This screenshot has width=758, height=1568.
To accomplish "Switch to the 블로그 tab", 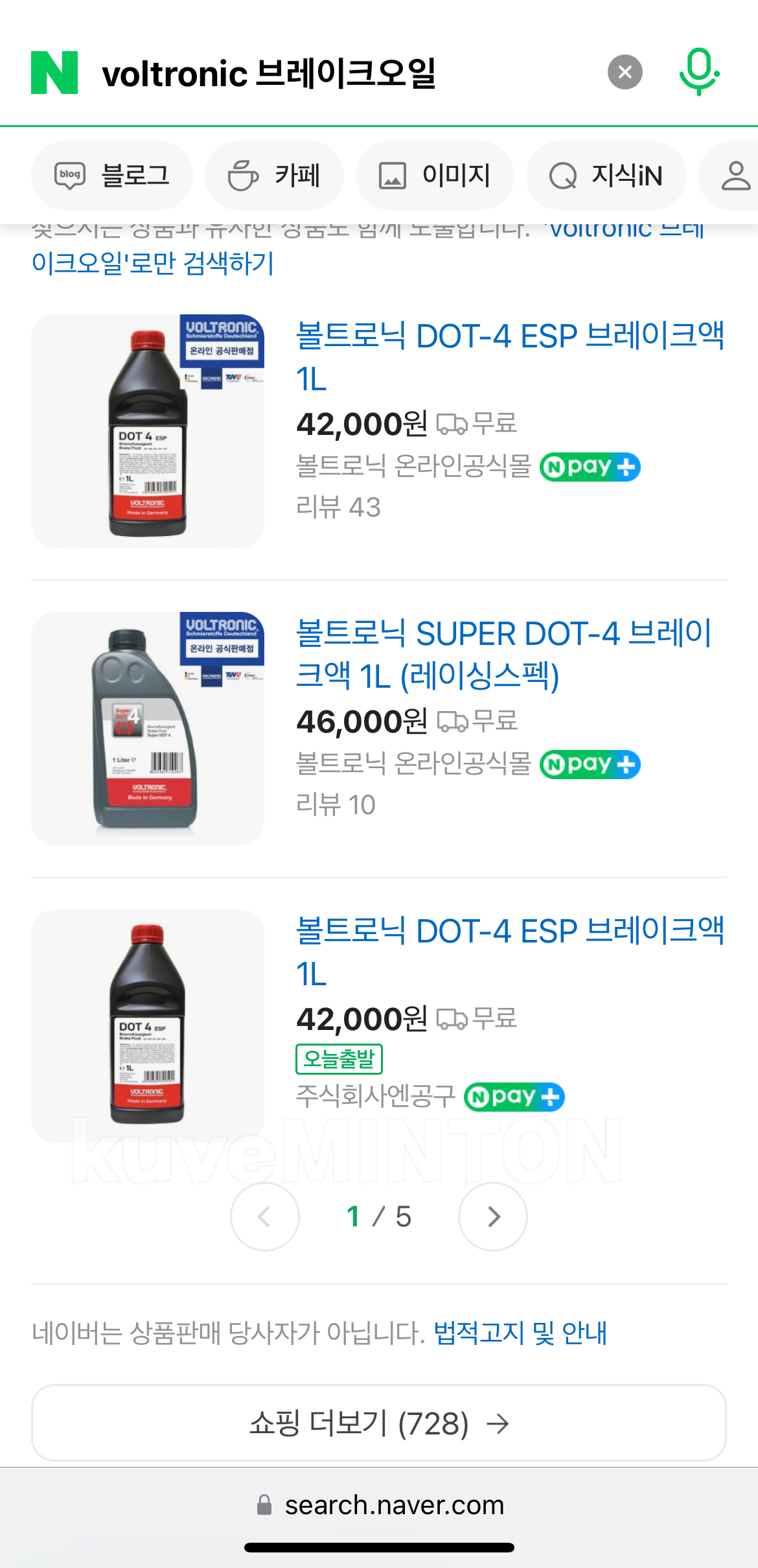I will 112,176.
